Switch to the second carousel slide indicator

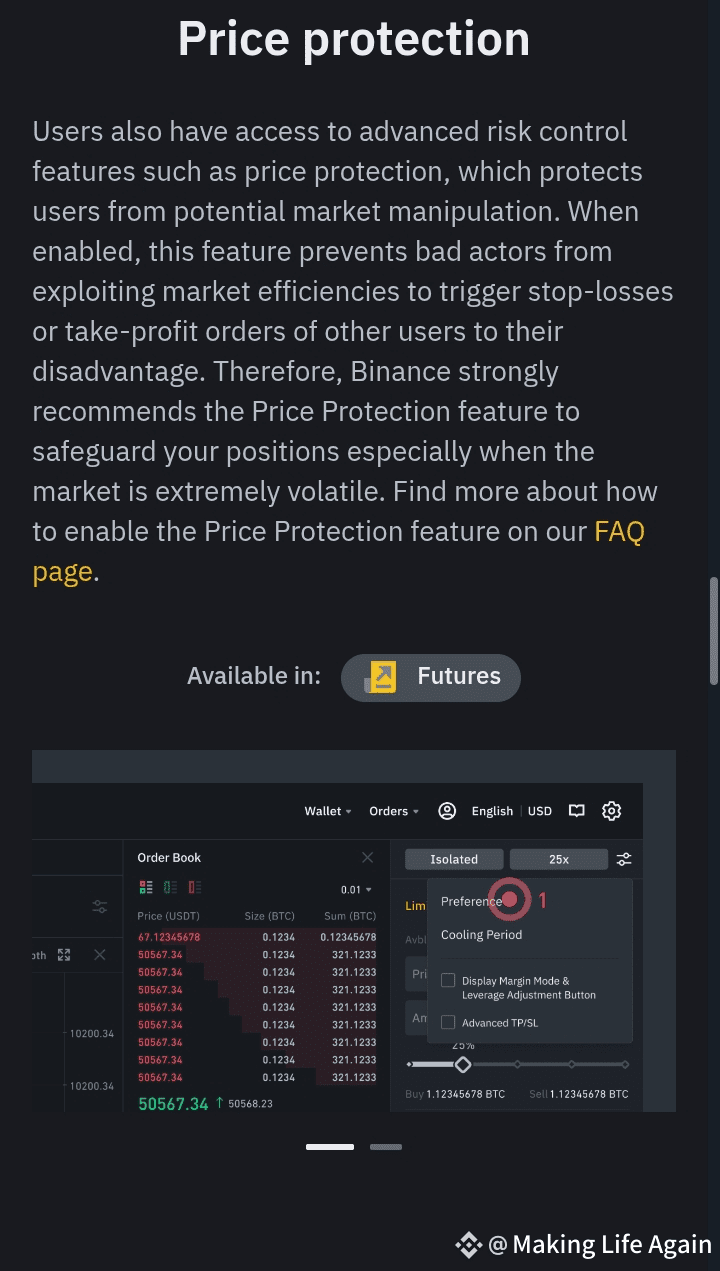(x=386, y=1147)
